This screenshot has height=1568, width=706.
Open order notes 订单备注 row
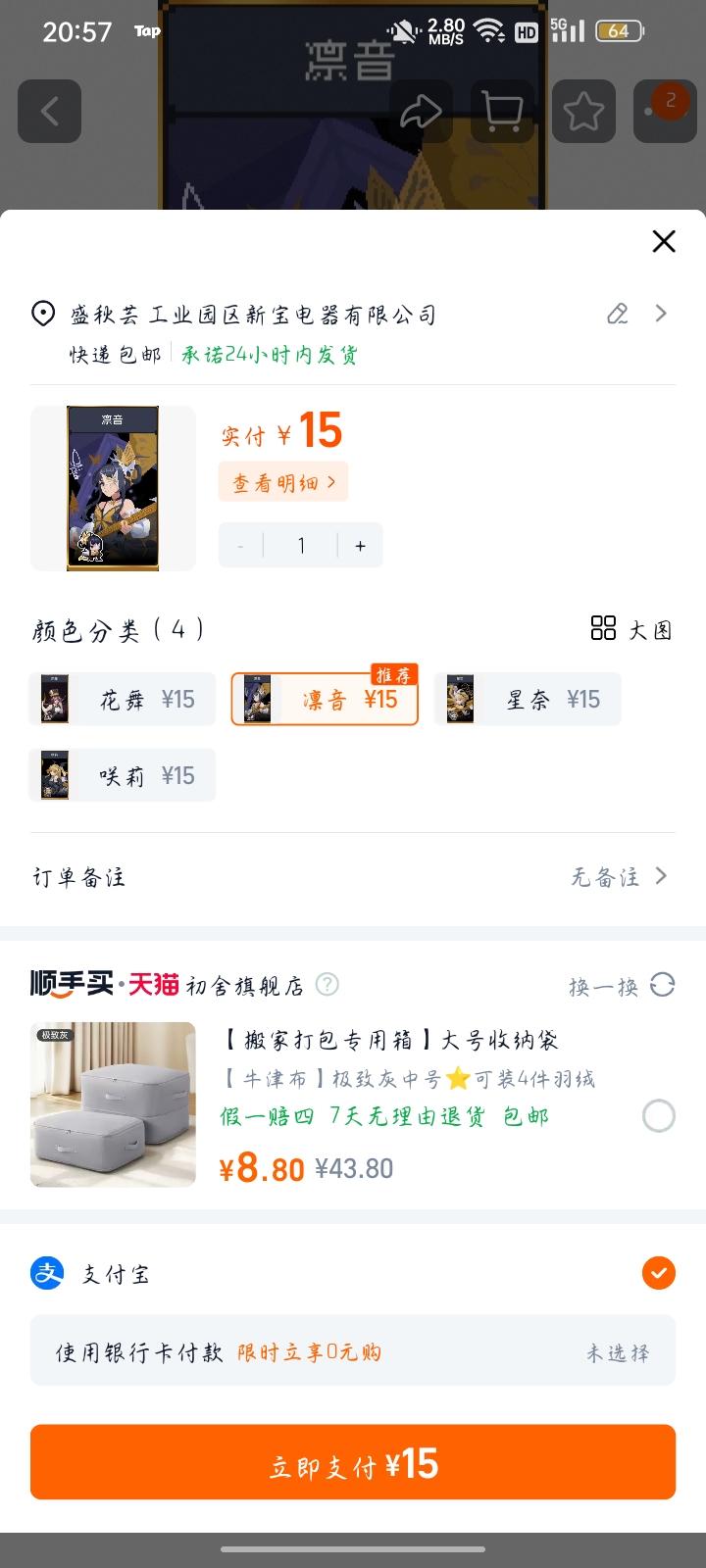(x=353, y=876)
